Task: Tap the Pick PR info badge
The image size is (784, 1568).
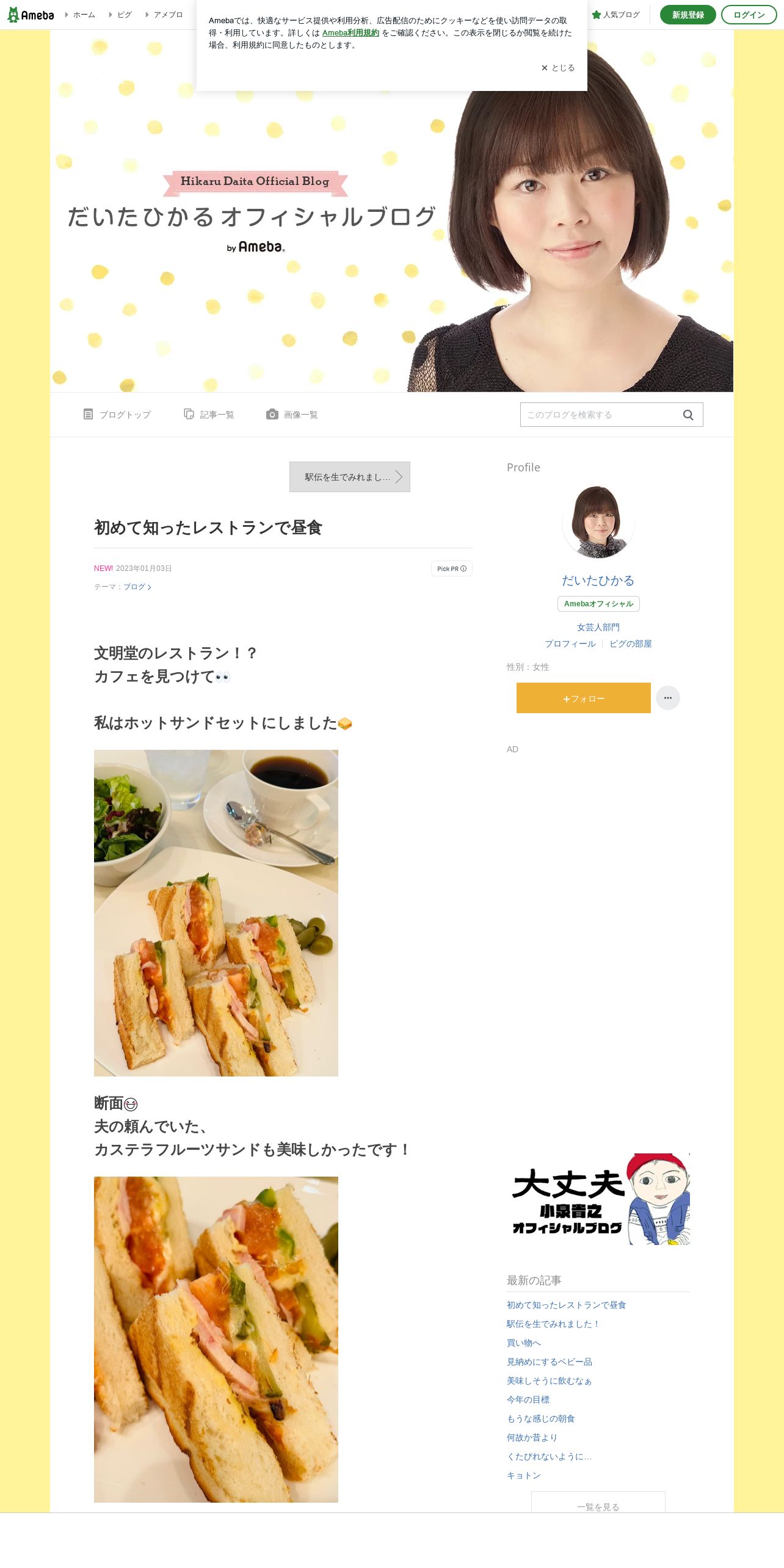Action: tap(451, 568)
